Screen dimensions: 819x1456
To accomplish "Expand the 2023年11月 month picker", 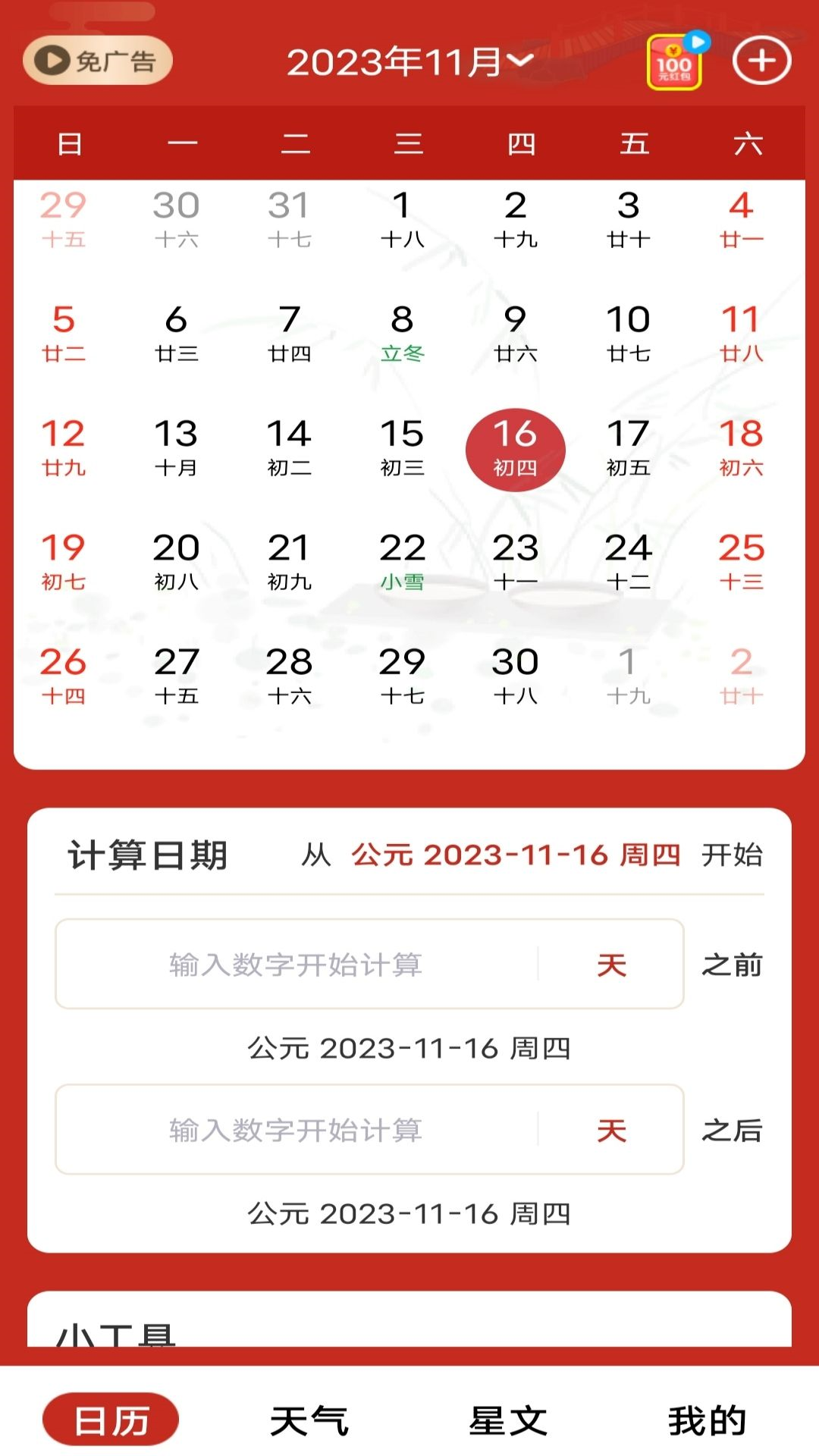I will 409,61.
